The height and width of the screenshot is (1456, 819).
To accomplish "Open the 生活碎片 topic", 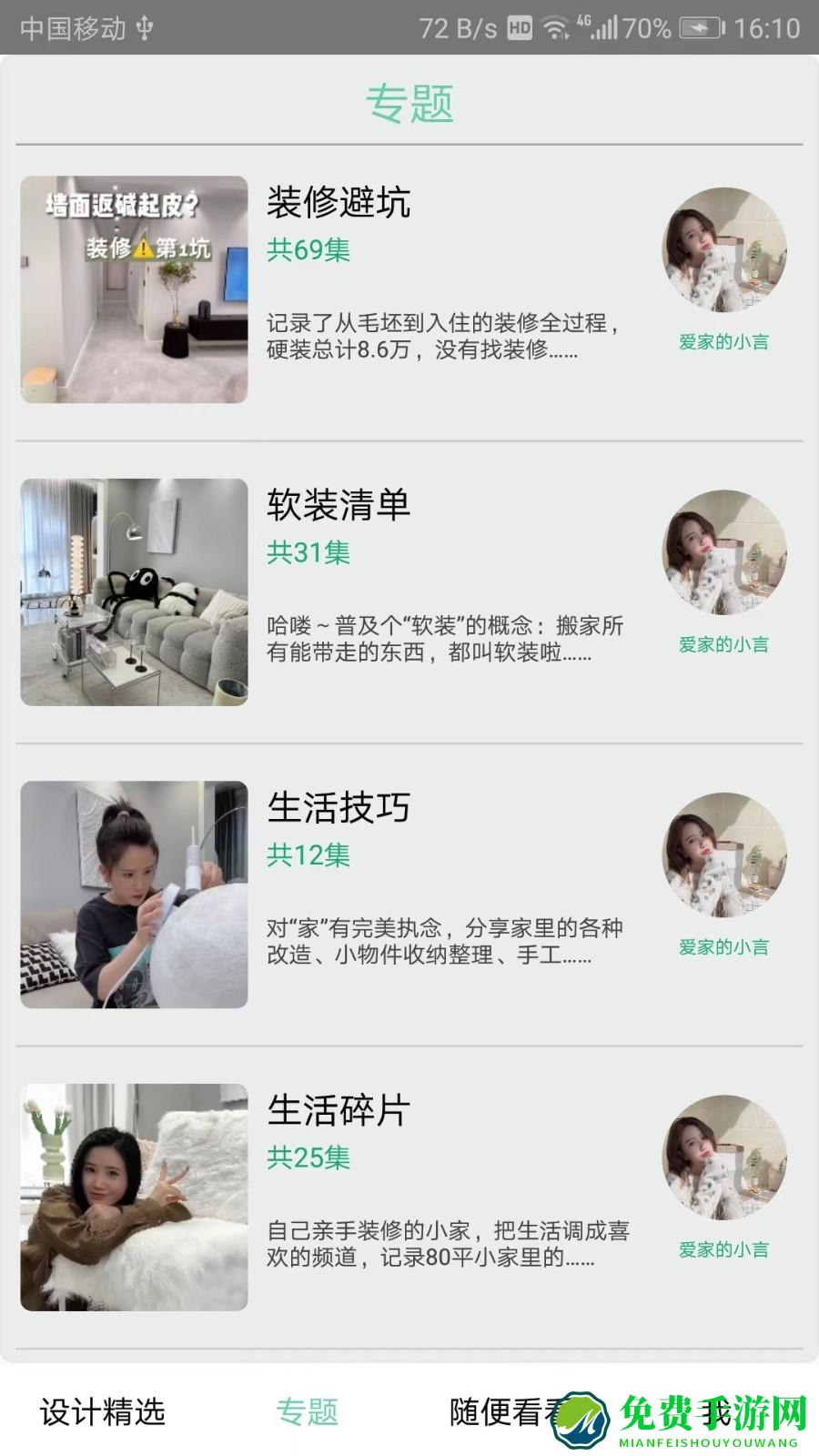I will pos(339,1111).
